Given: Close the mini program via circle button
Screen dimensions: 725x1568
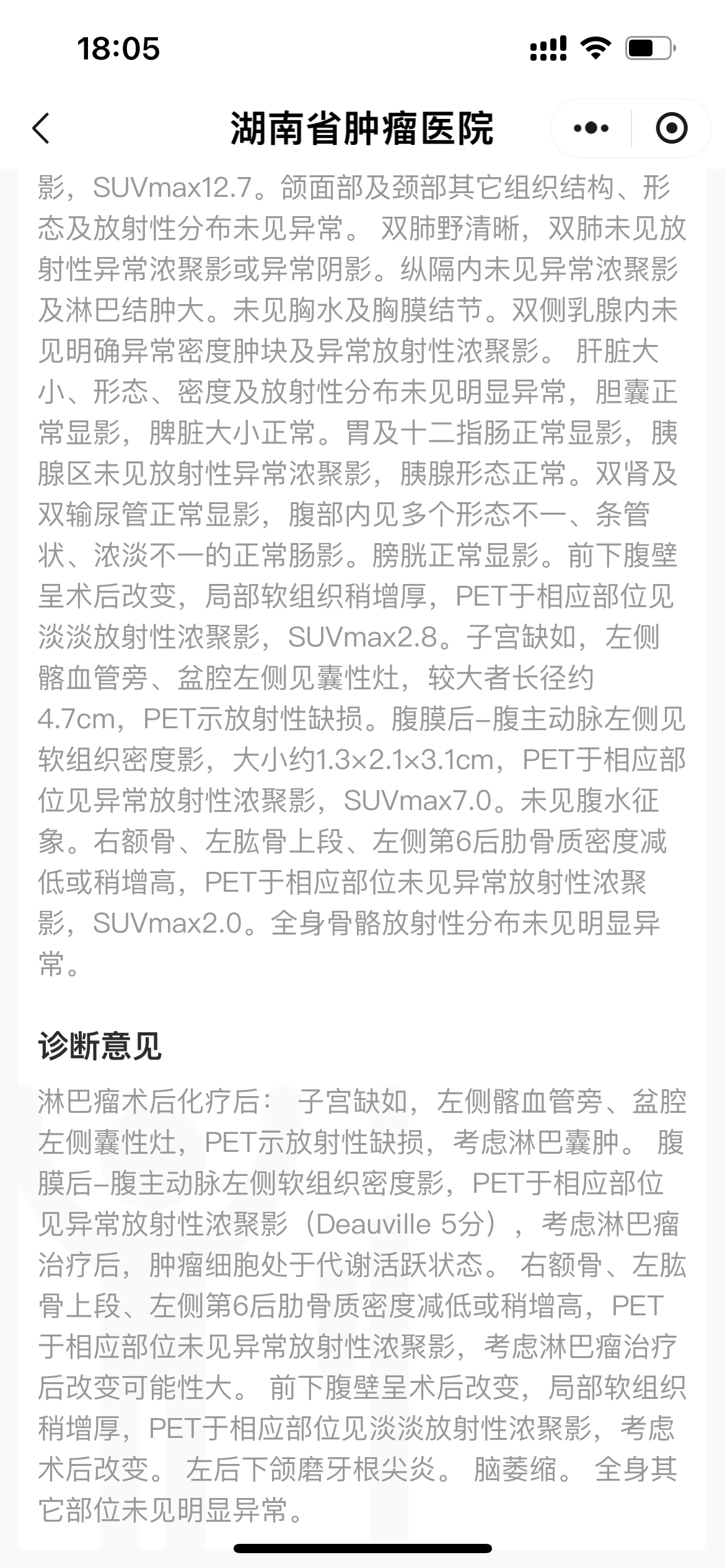Looking at the screenshot, I should (x=671, y=128).
